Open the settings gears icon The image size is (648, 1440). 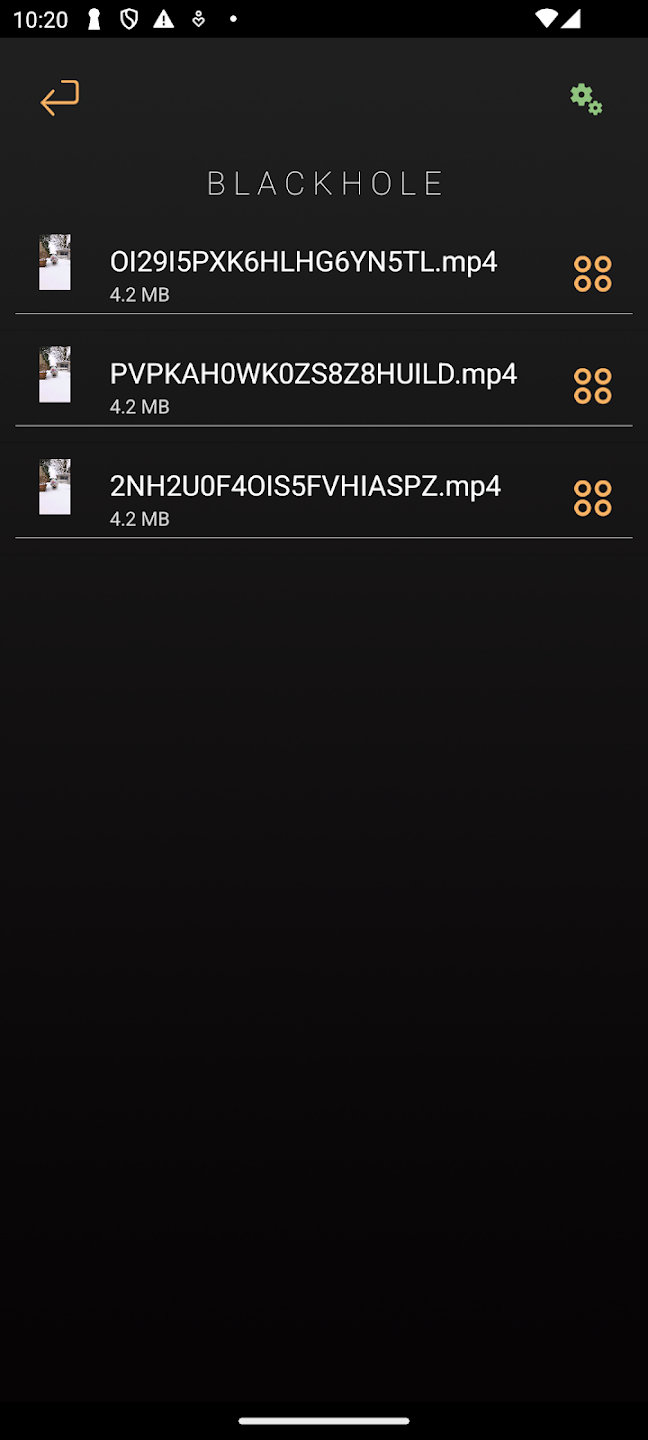(586, 99)
